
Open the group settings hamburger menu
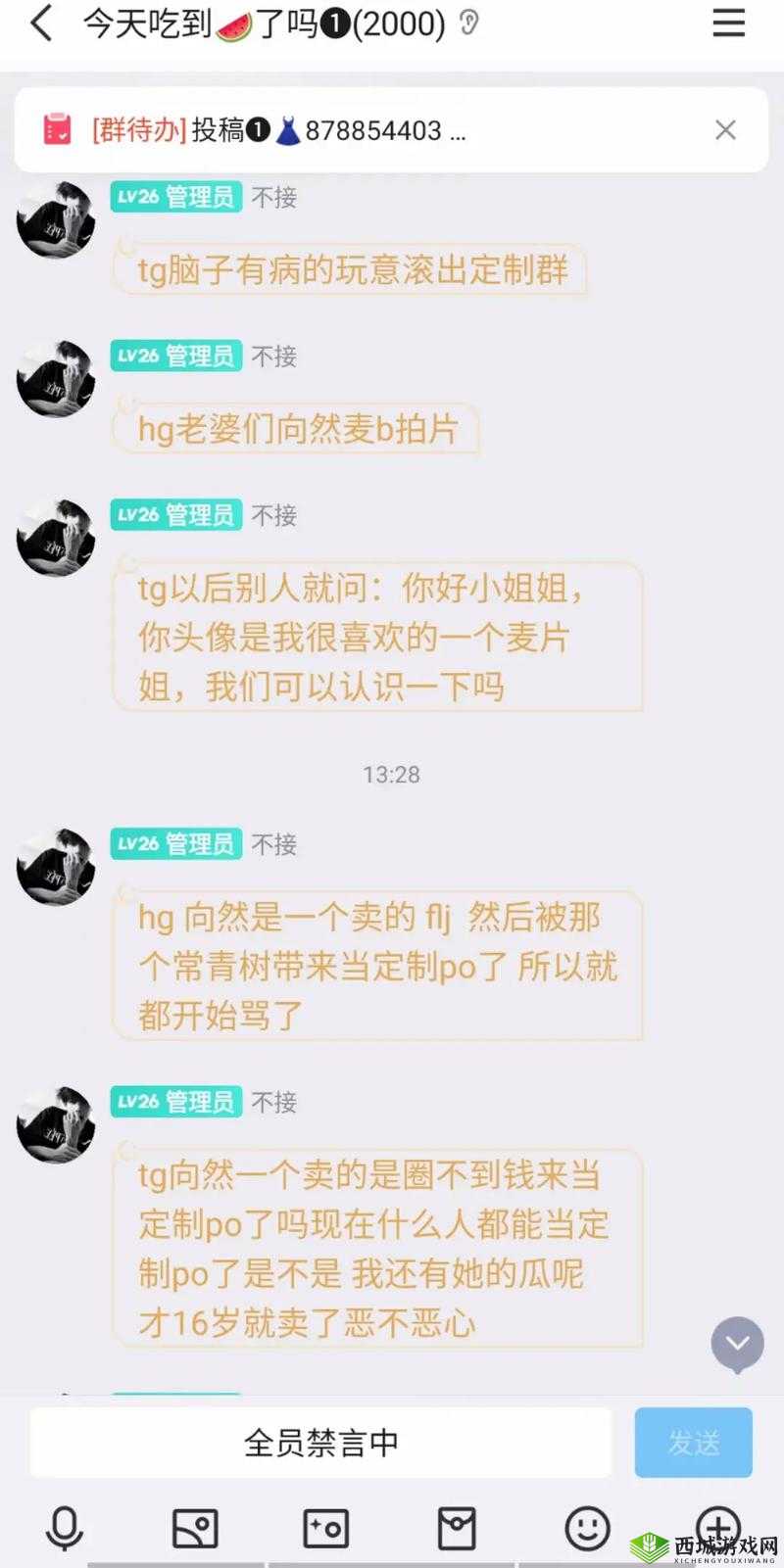pos(728,24)
